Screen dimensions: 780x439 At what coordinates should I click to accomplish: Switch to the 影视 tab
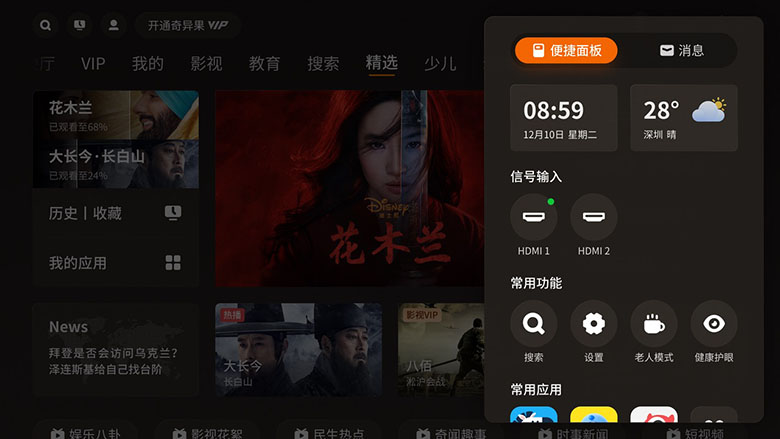pyautogui.click(x=206, y=63)
